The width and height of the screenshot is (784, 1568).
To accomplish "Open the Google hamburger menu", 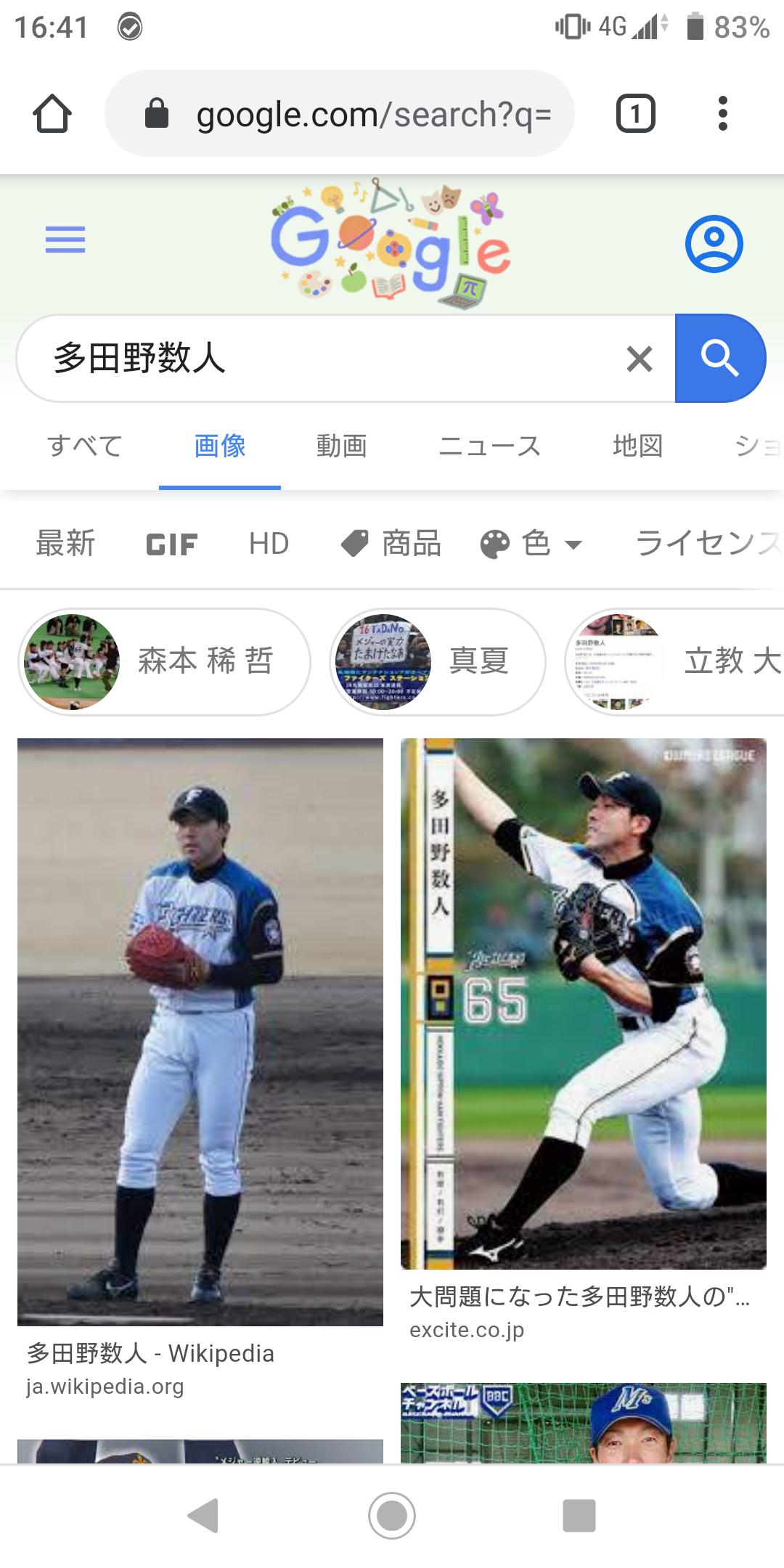I will 65,240.
